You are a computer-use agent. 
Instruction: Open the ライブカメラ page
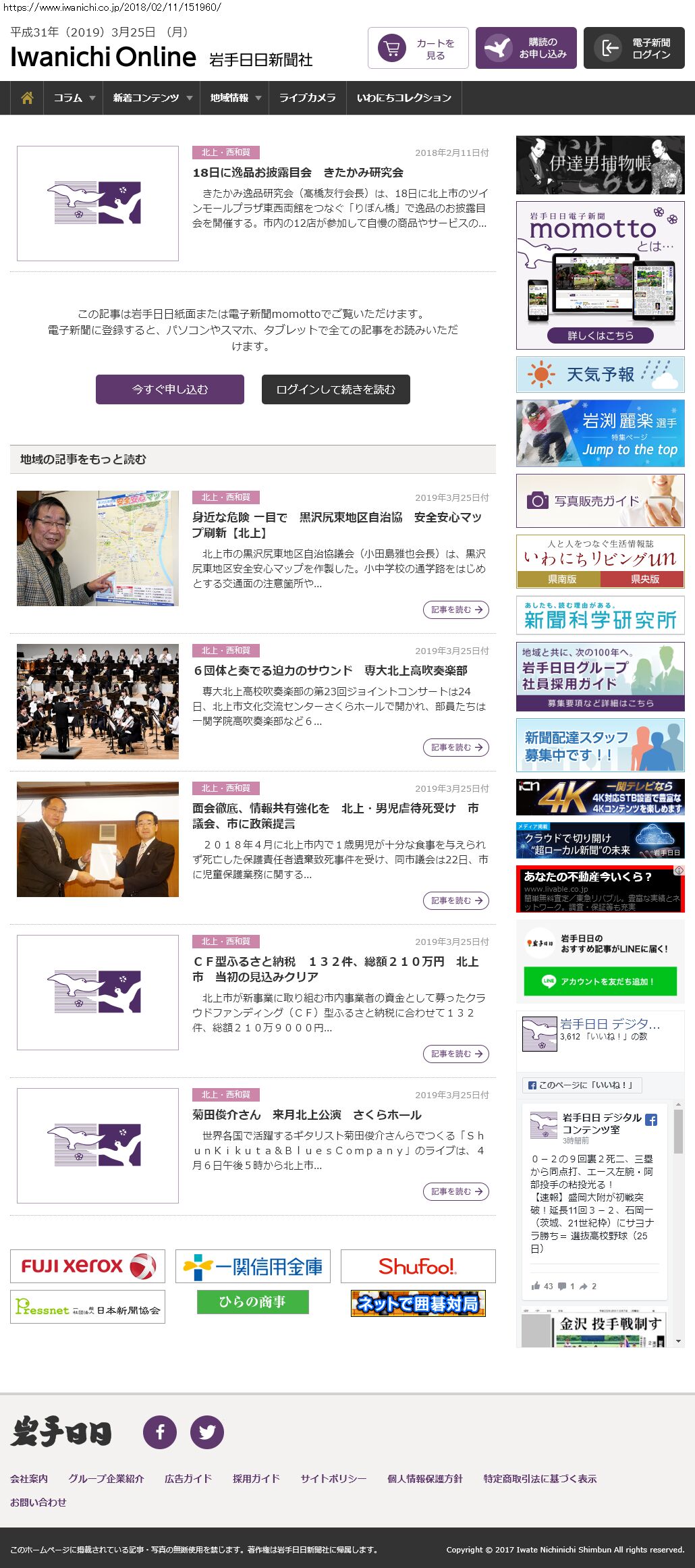pos(307,98)
